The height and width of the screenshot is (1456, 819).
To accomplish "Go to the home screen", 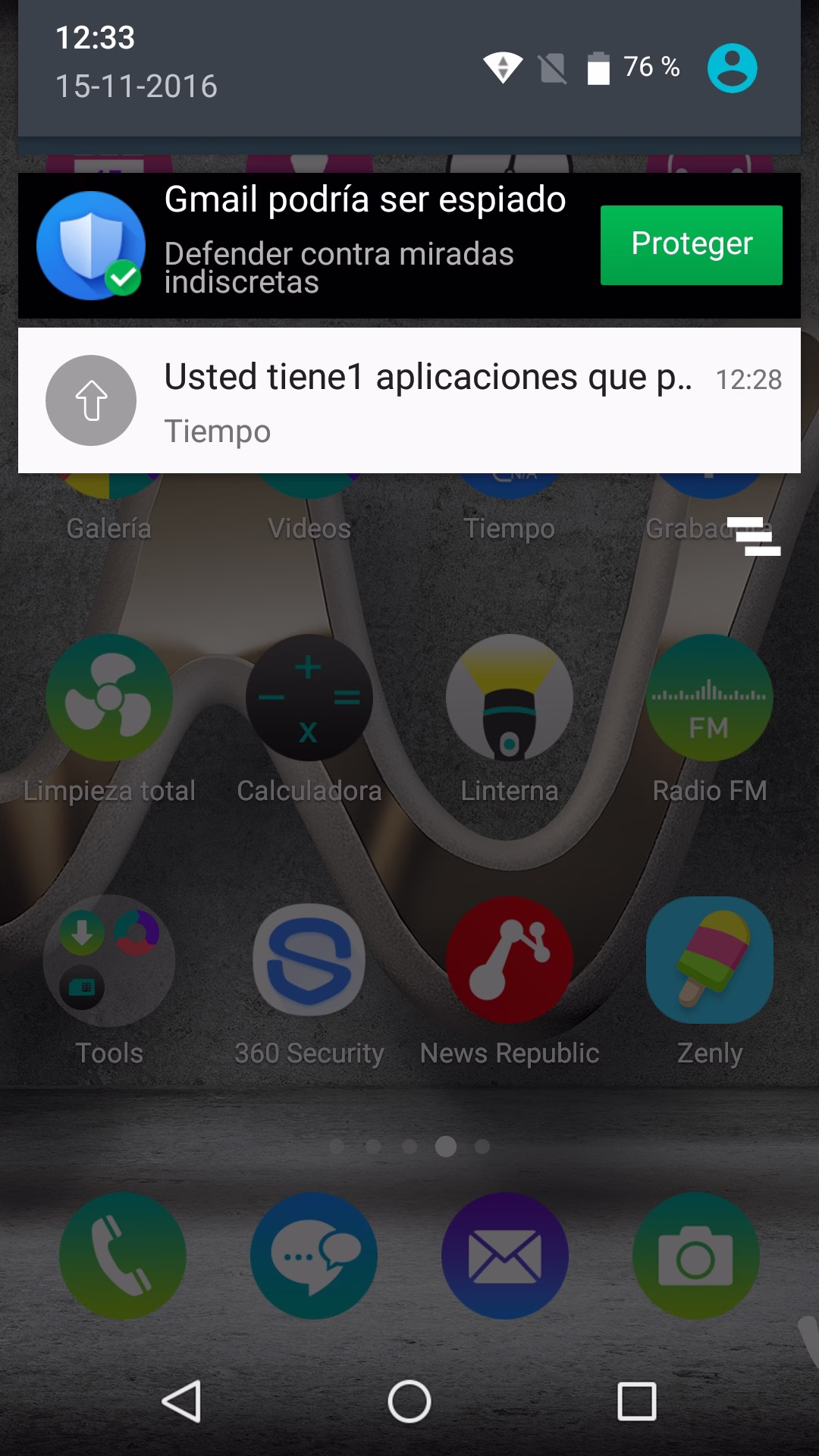I will coord(409,1401).
